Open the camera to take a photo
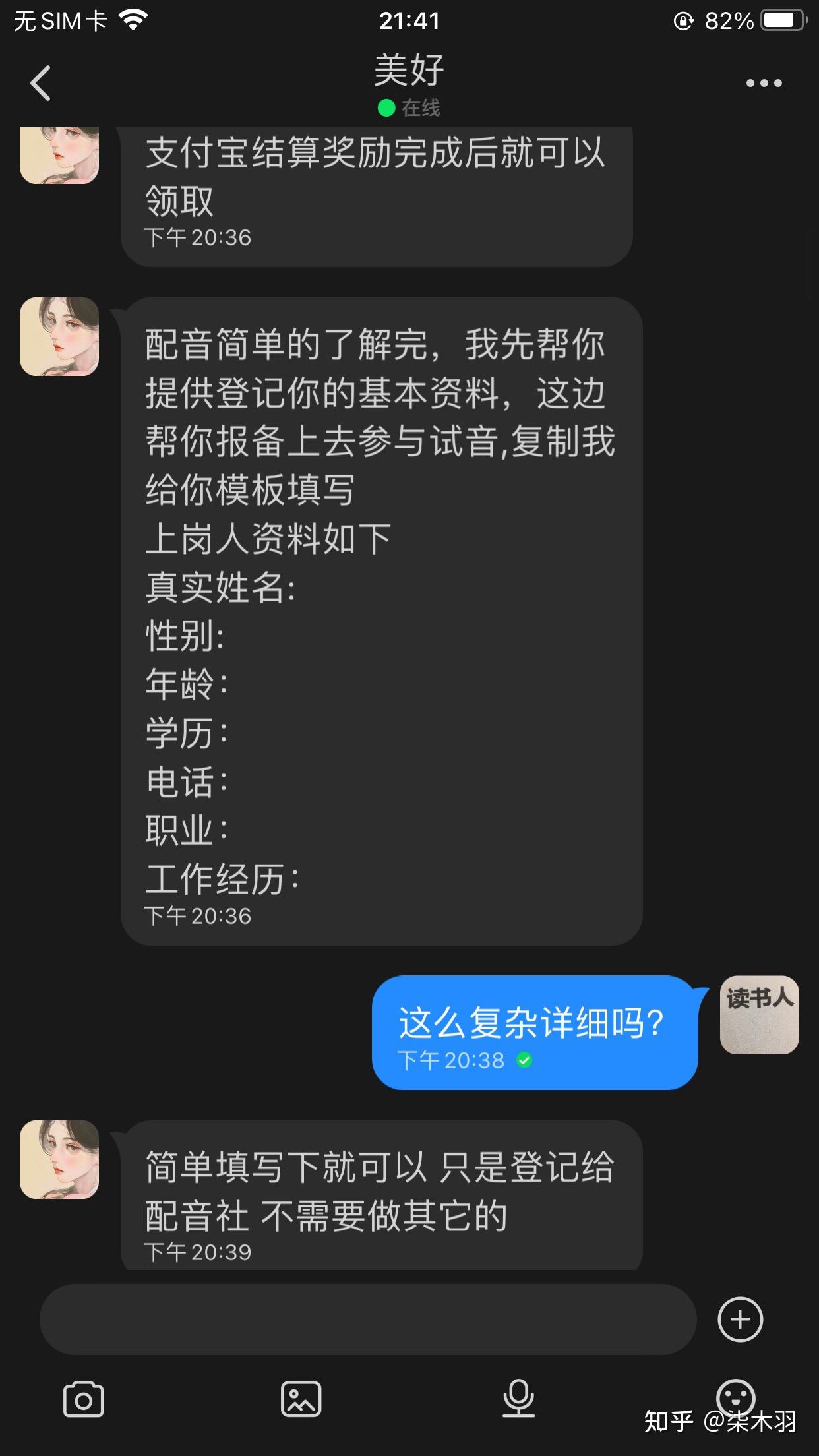This screenshot has width=819, height=1456. pyautogui.click(x=83, y=1399)
